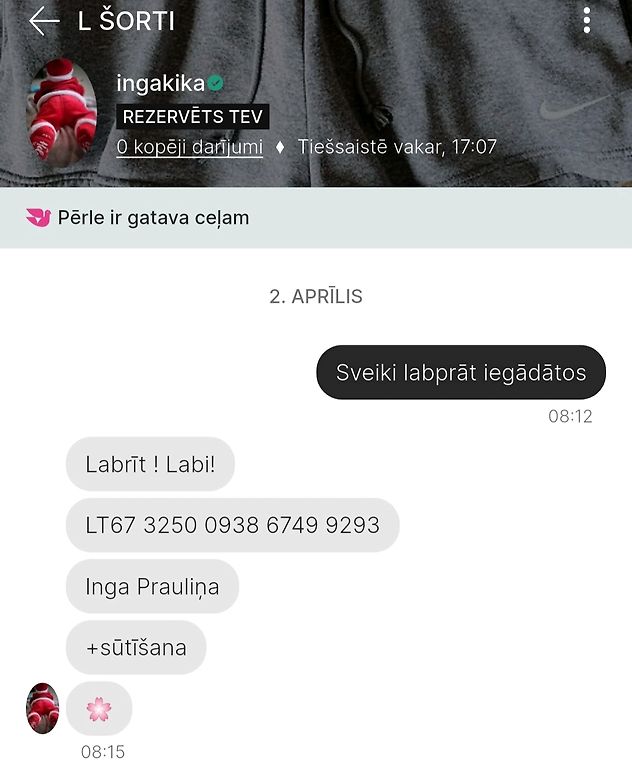Go back using the top arrow
The height and width of the screenshot is (768, 632).
(43, 21)
